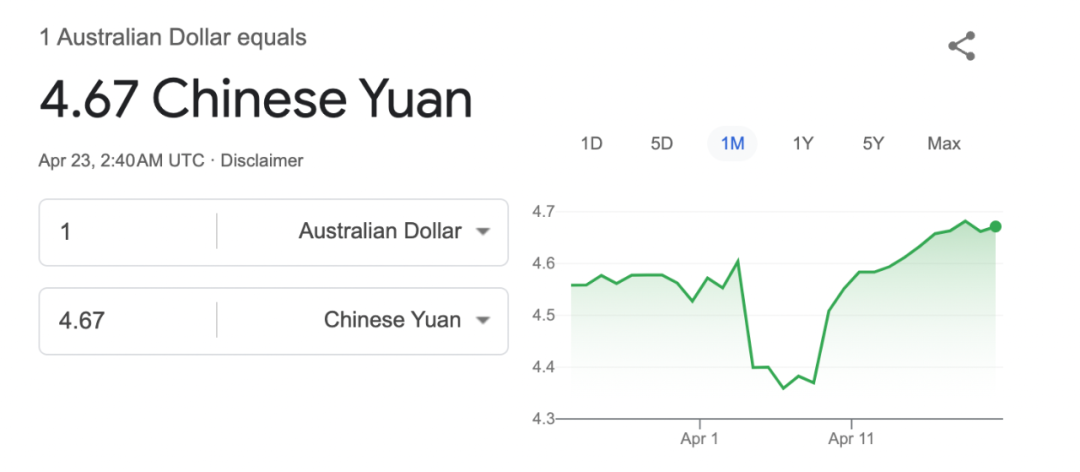This screenshot has height=472, width=1080.
Task: Show the 1M chart range
Action: [732, 143]
